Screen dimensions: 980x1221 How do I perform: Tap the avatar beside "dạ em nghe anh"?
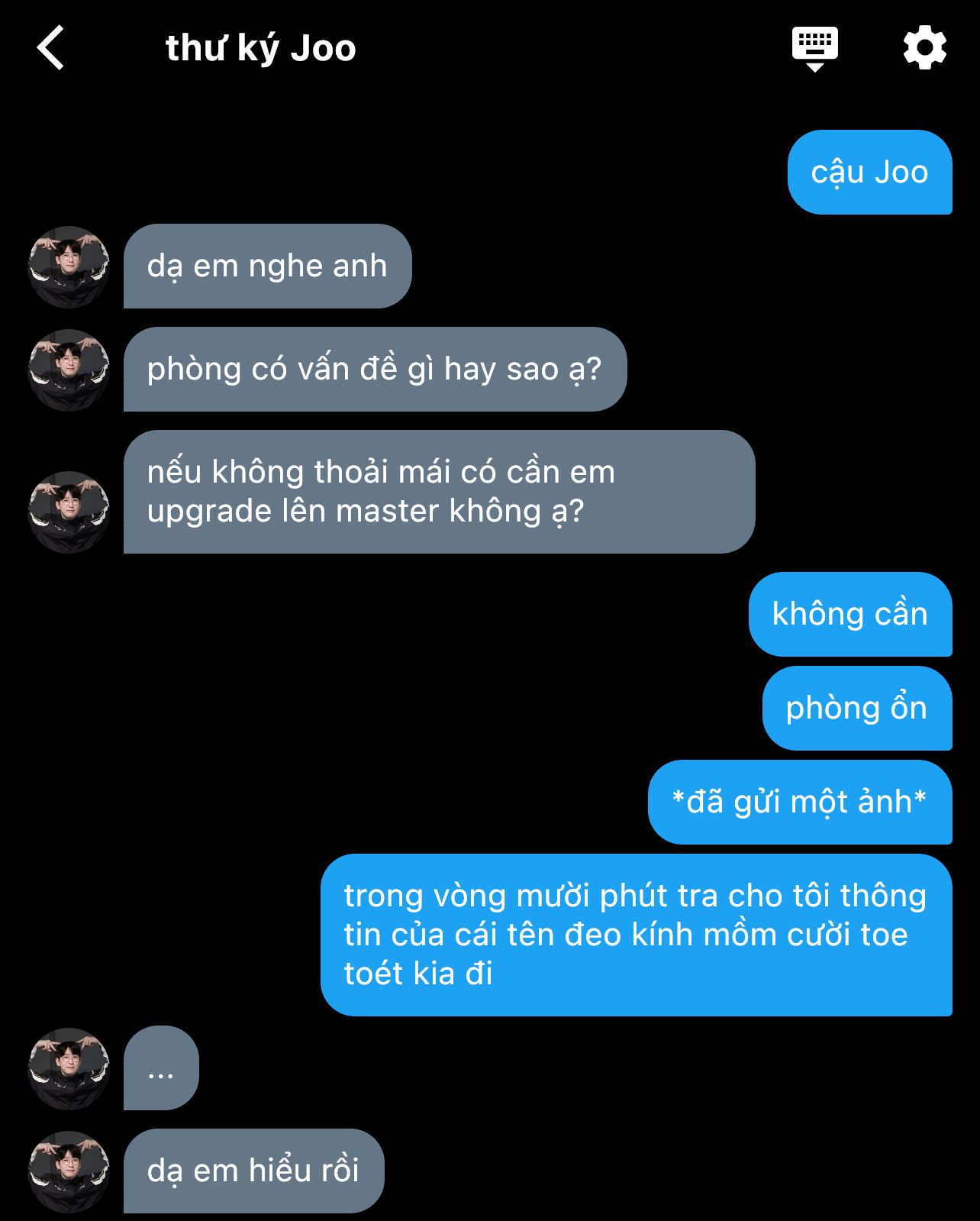(69, 266)
